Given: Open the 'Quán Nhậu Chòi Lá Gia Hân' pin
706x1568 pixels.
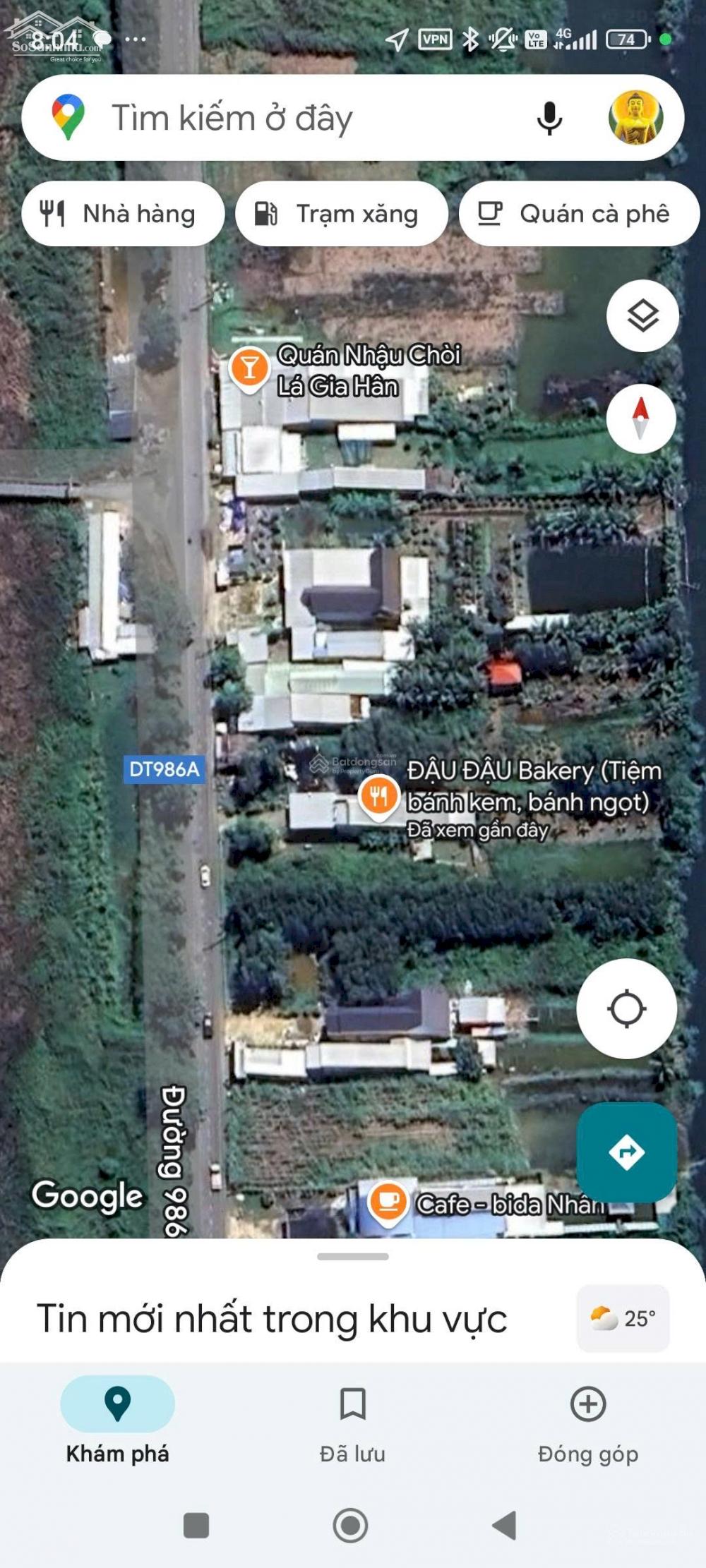Looking at the screenshot, I should tap(249, 368).
